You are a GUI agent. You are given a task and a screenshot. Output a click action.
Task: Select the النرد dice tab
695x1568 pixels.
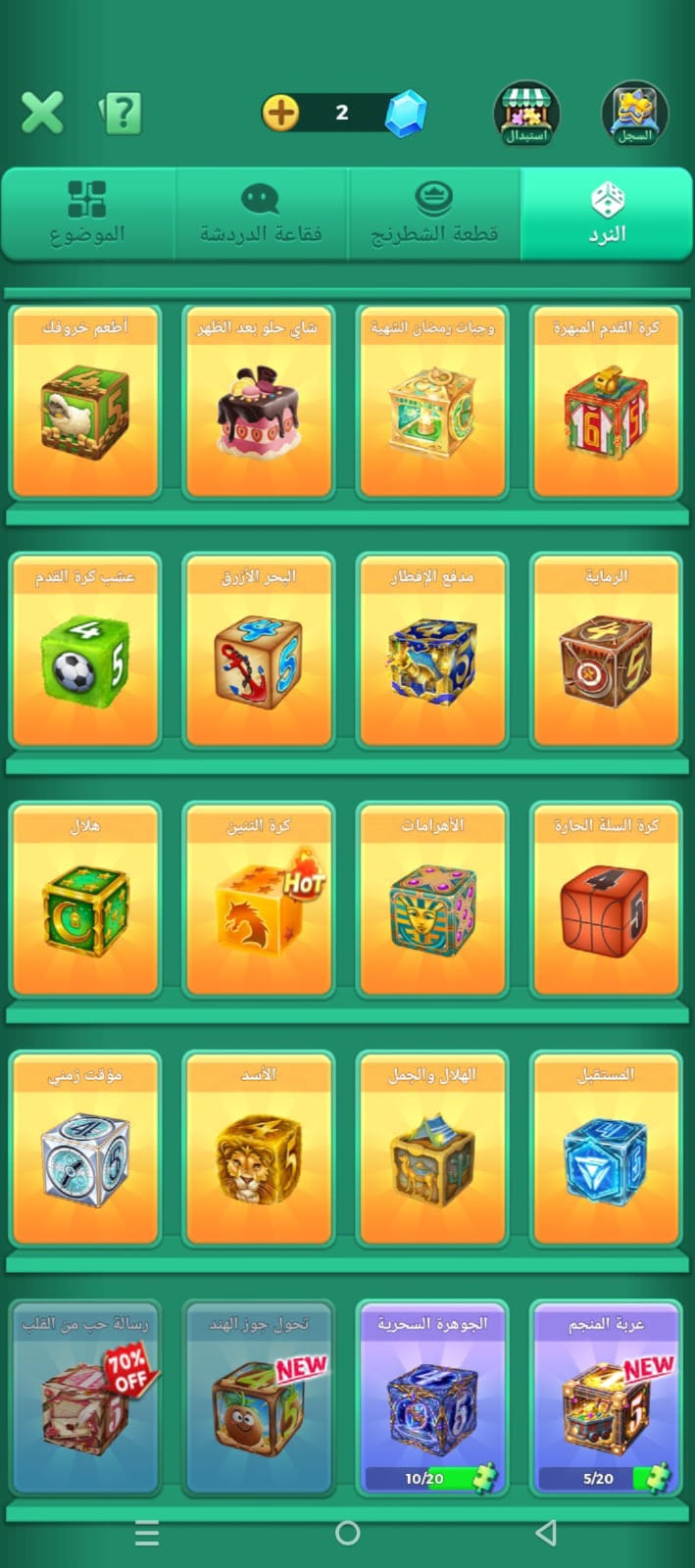(607, 214)
